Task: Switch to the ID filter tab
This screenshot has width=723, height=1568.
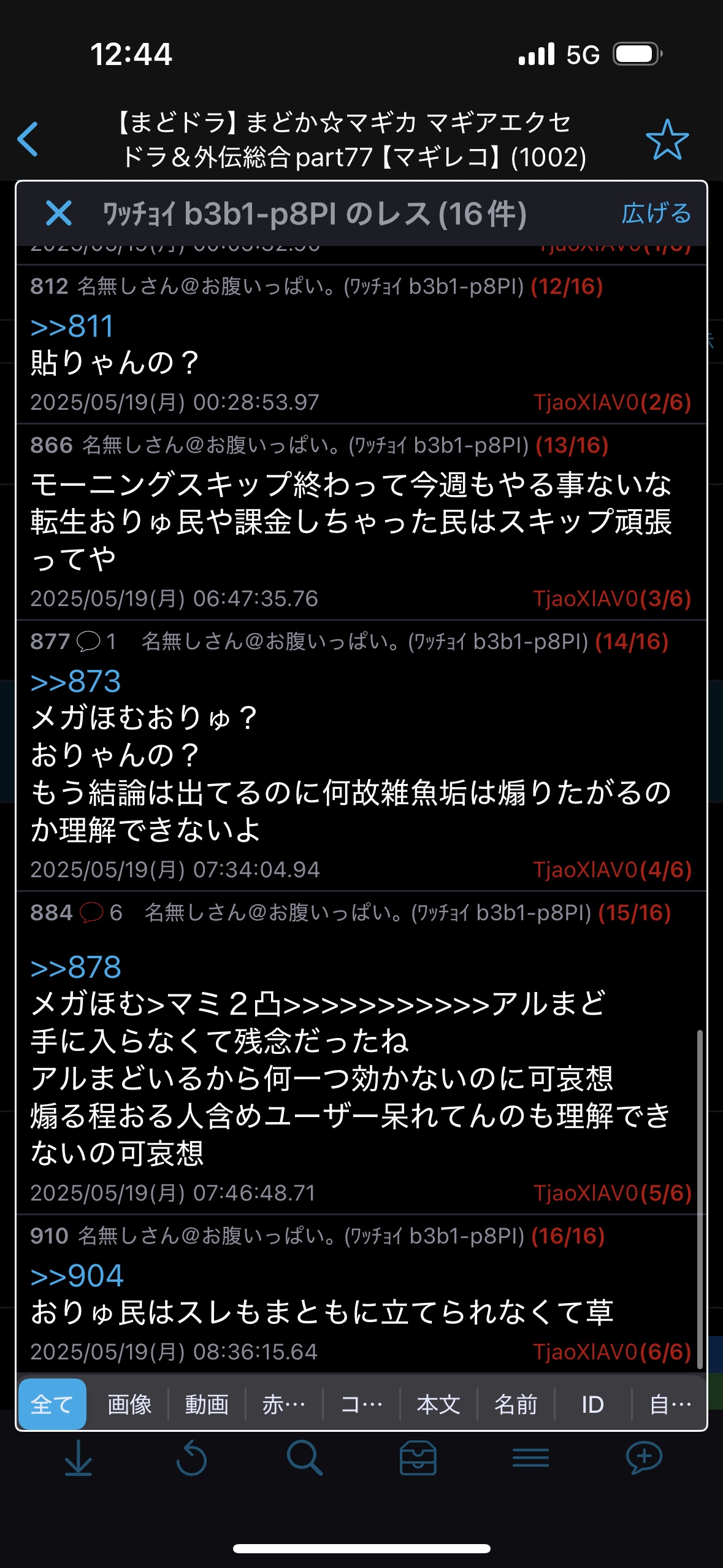Action: coord(592,1404)
